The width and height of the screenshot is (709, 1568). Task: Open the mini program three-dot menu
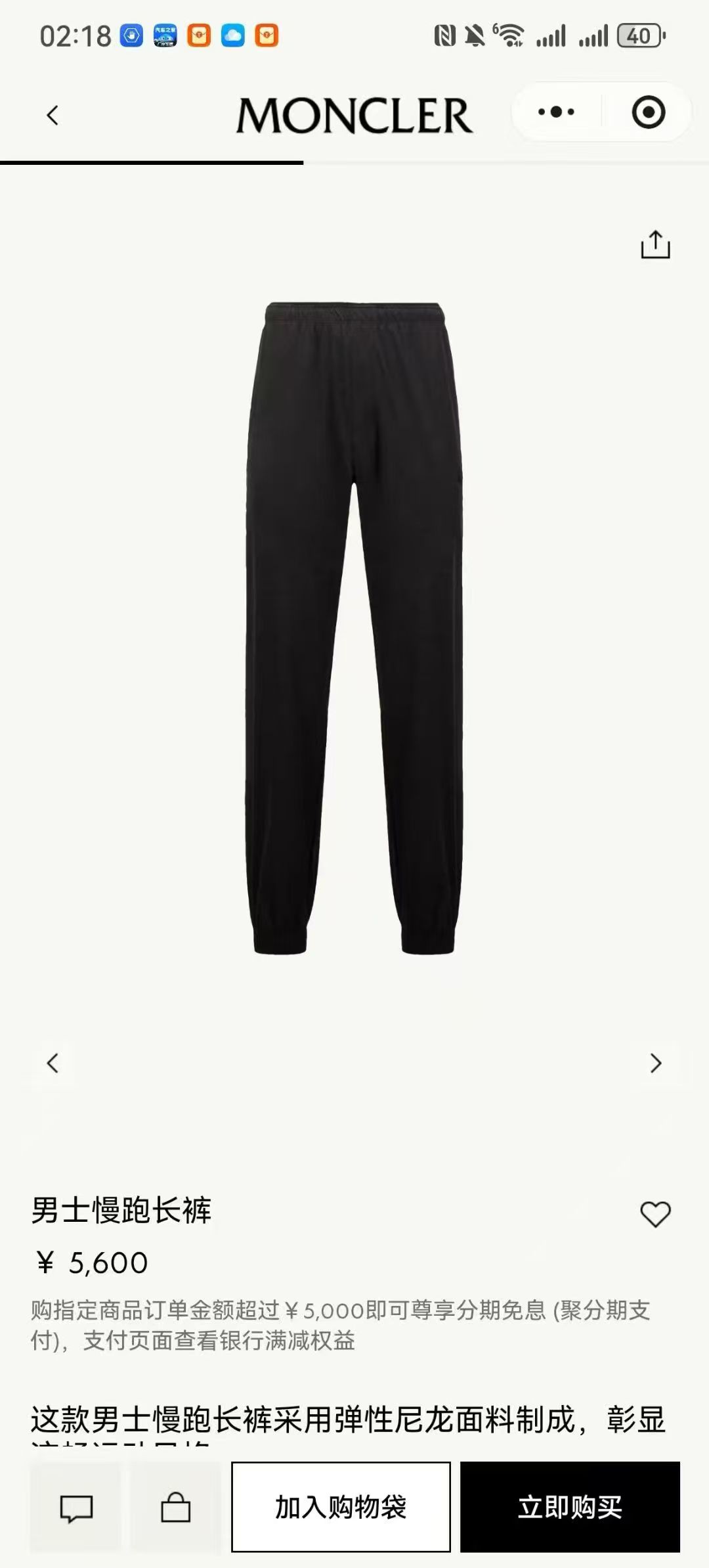pyautogui.click(x=556, y=112)
